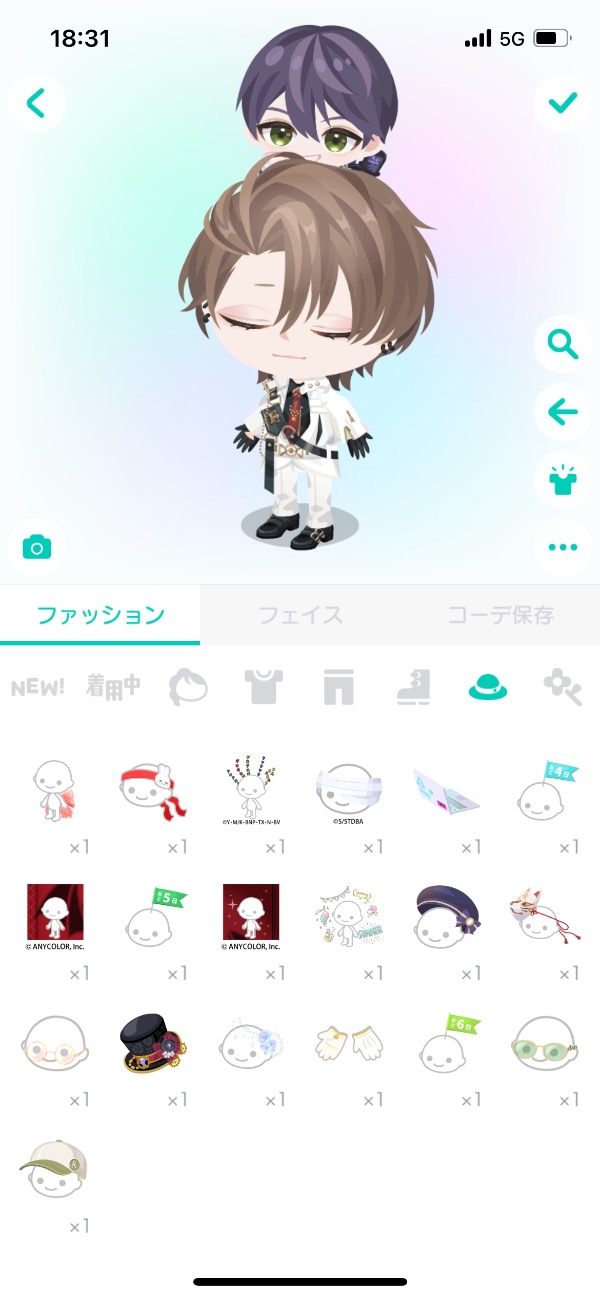Open the three-dot more options
Viewport: 600px width, 1298px height.
(x=563, y=546)
